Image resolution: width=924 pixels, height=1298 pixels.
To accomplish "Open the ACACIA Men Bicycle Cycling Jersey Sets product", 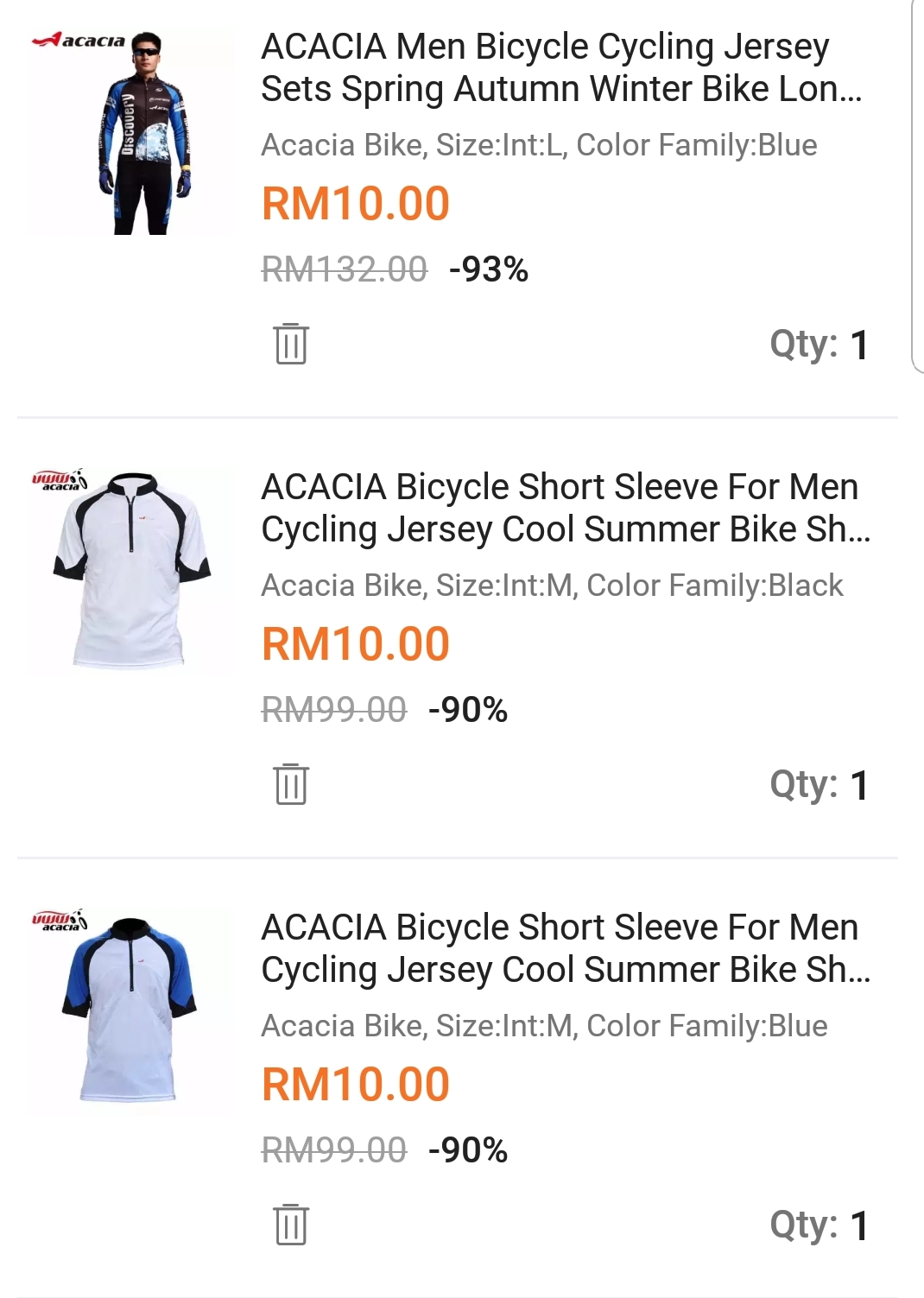I will (x=561, y=67).
